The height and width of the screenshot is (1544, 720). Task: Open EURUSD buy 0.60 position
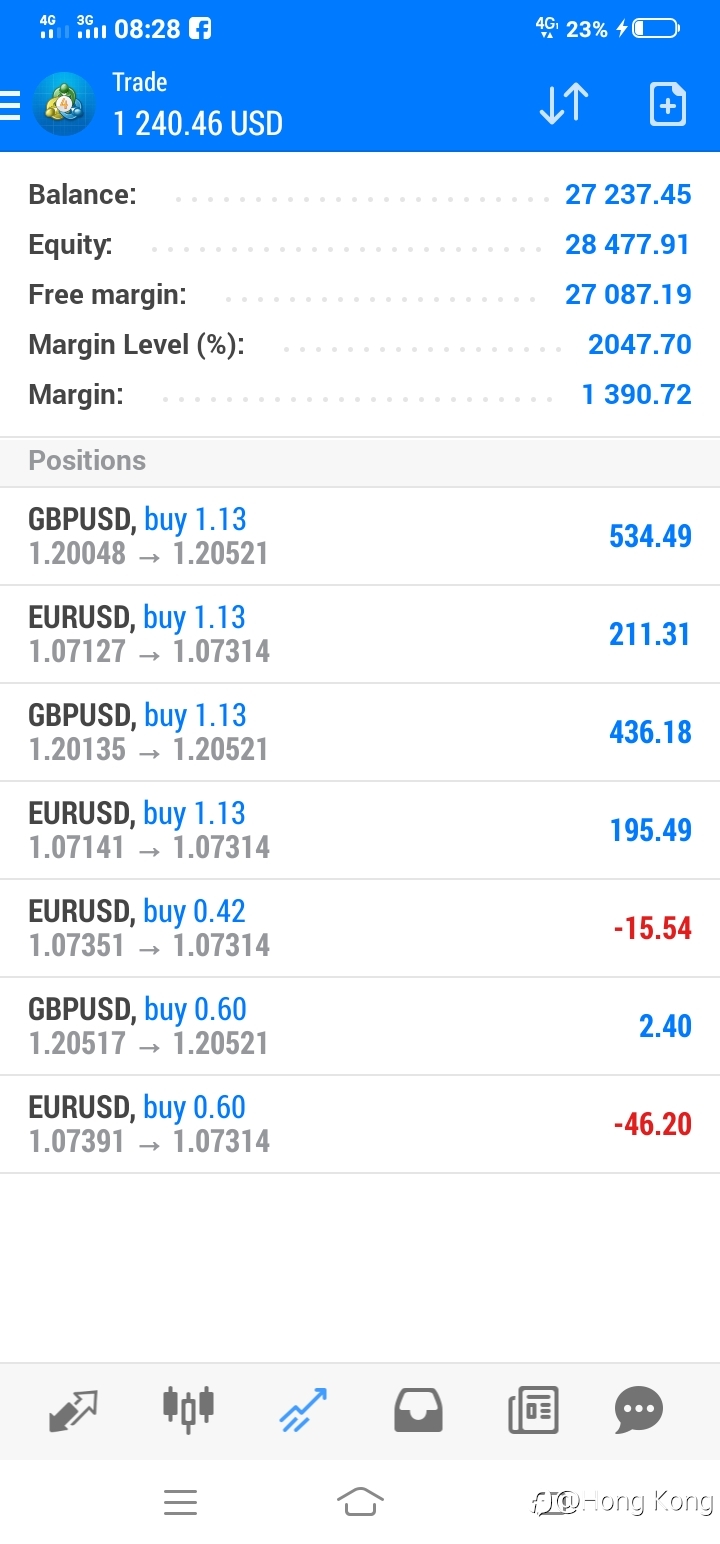pos(360,1124)
